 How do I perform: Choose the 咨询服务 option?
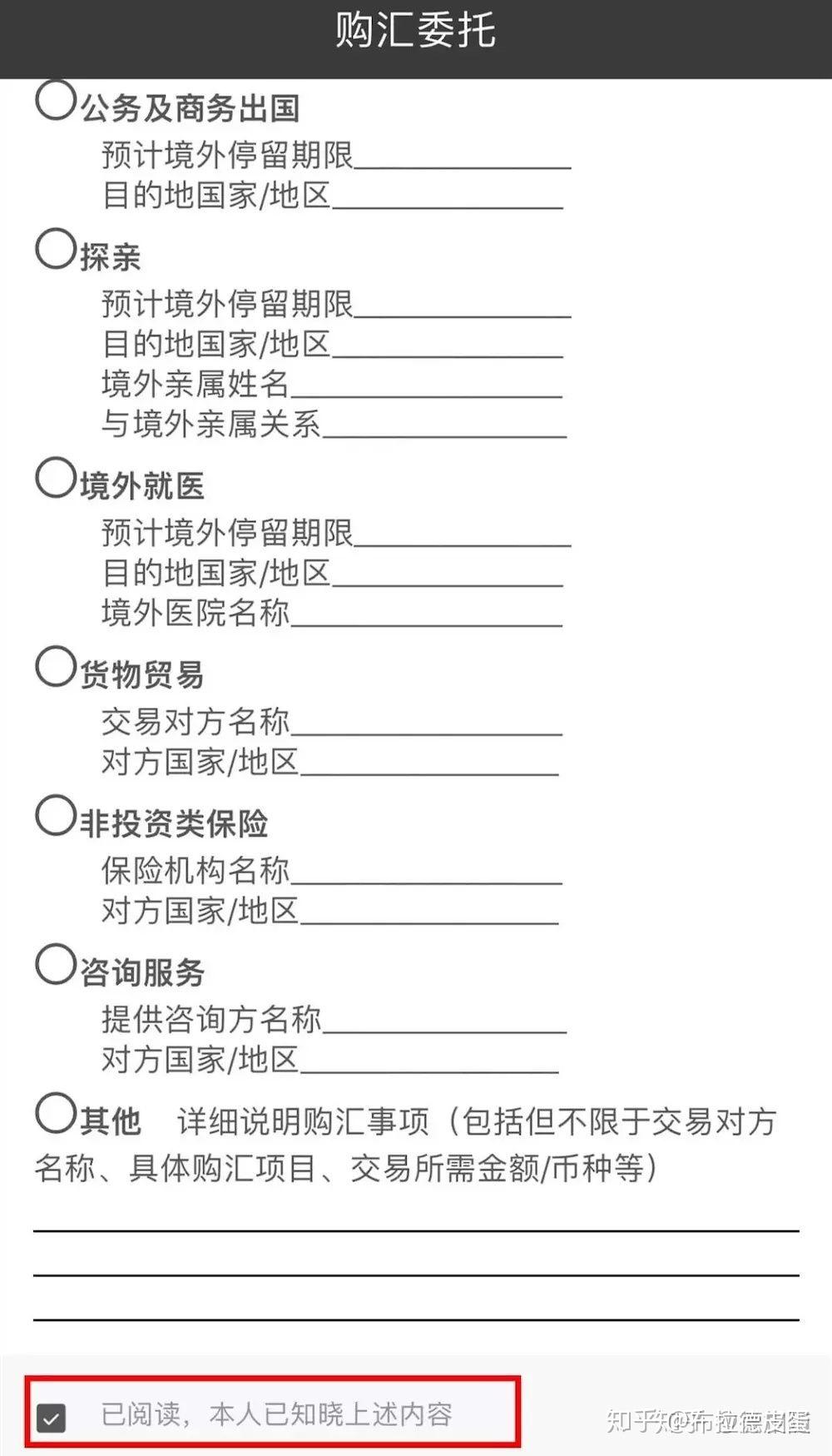point(56,964)
